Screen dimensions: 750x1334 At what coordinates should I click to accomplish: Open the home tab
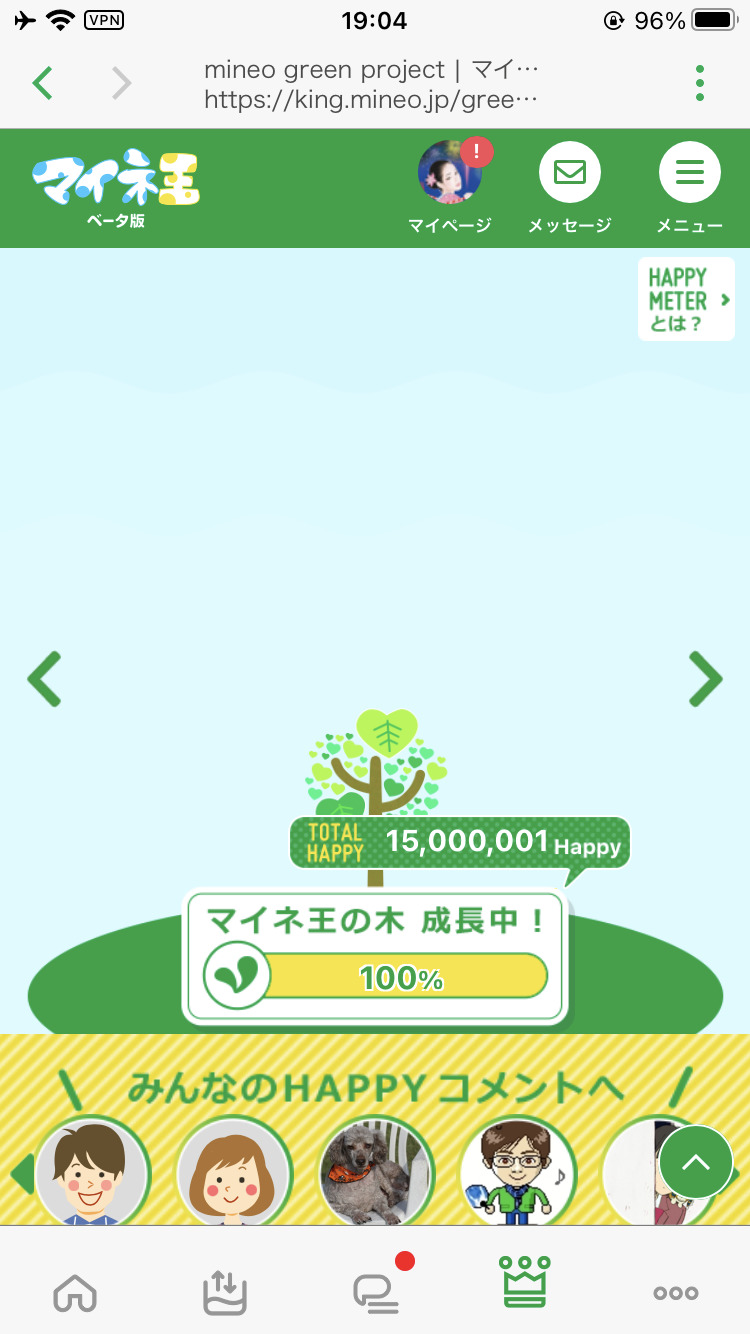(75, 1293)
